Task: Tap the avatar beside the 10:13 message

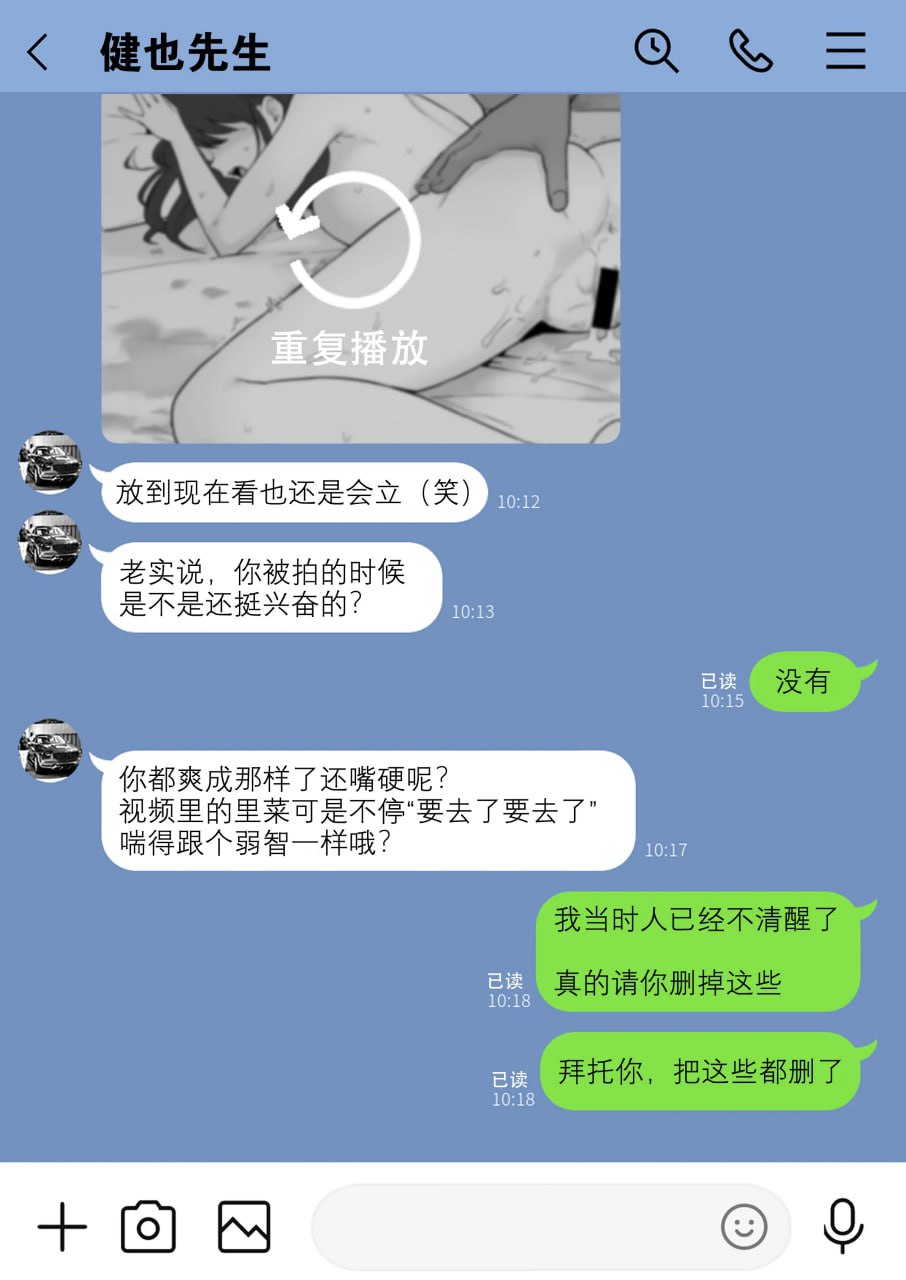Action: [x=49, y=543]
